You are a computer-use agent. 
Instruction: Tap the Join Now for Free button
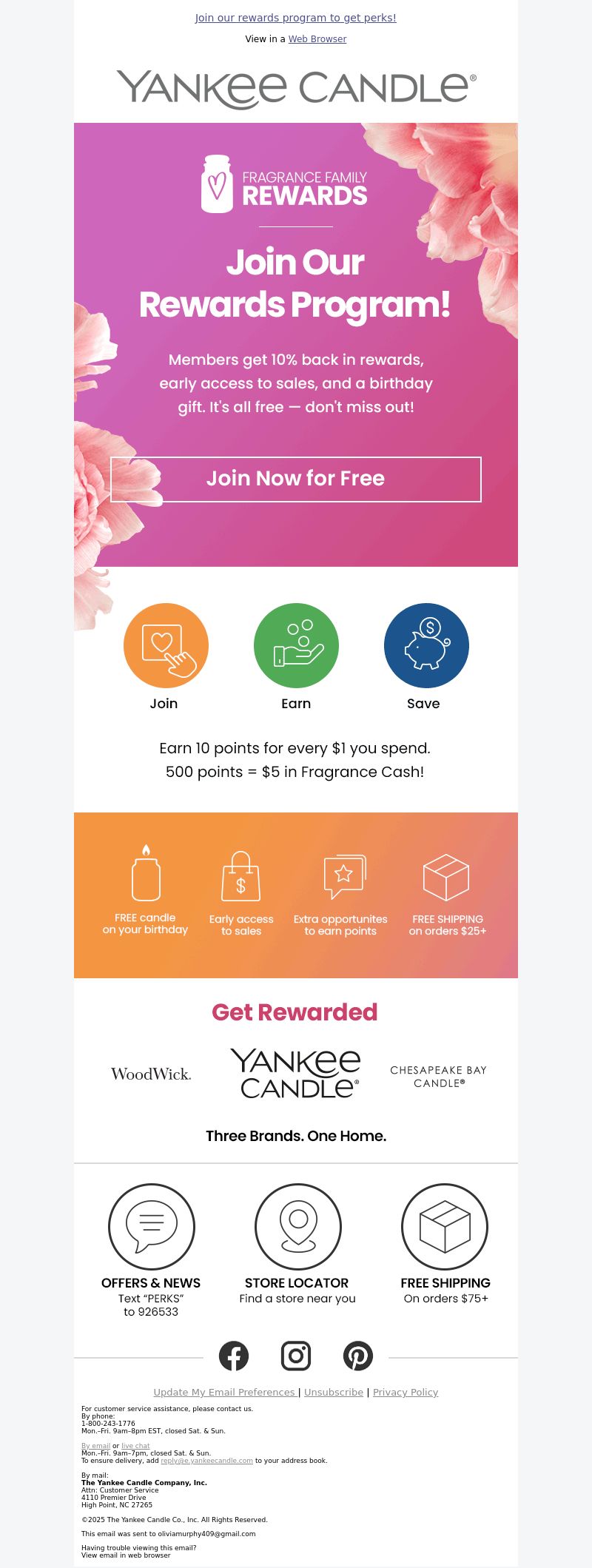pyautogui.click(x=296, y=479)
